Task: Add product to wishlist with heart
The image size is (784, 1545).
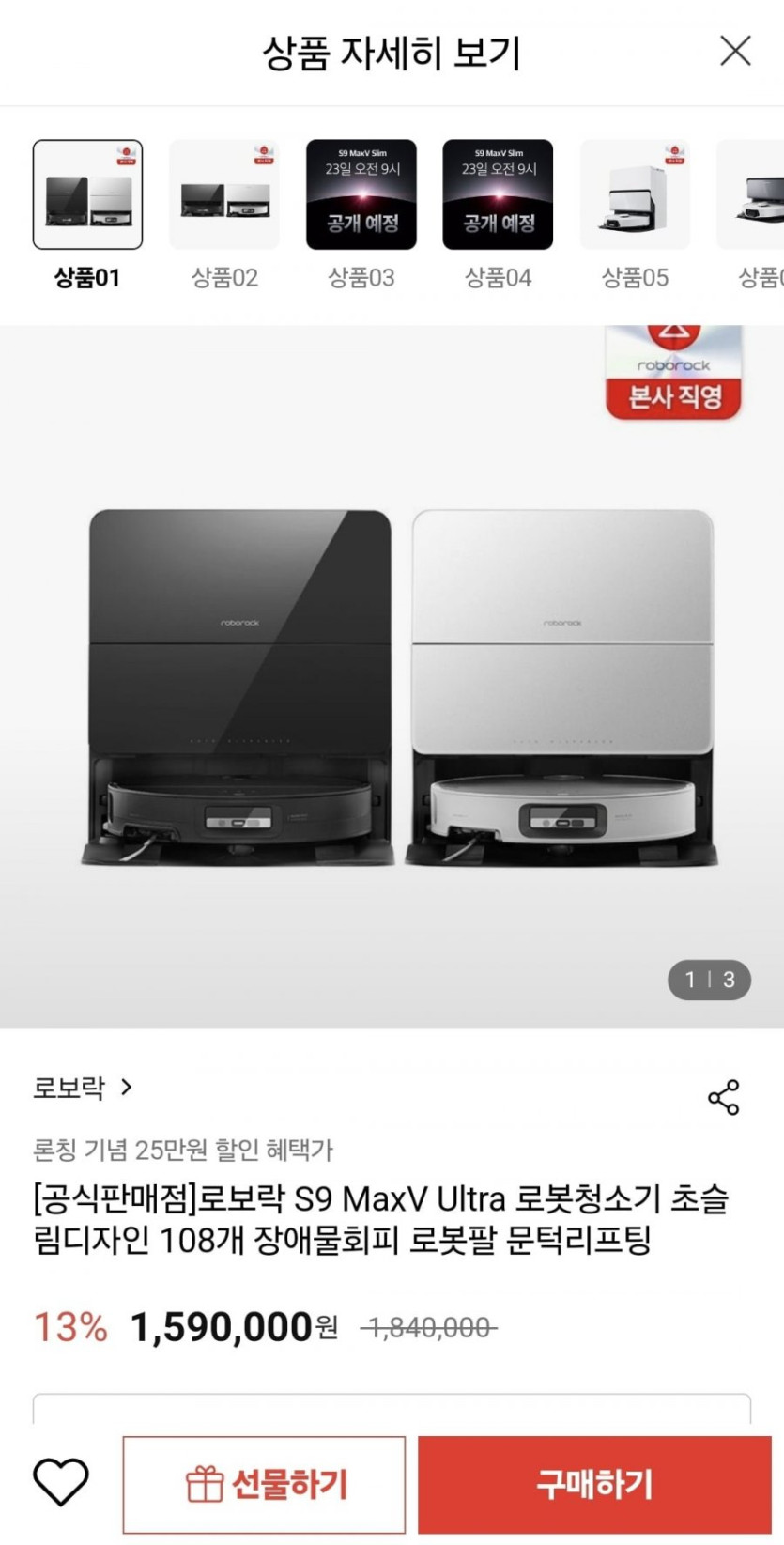Action: point(61,1483)
